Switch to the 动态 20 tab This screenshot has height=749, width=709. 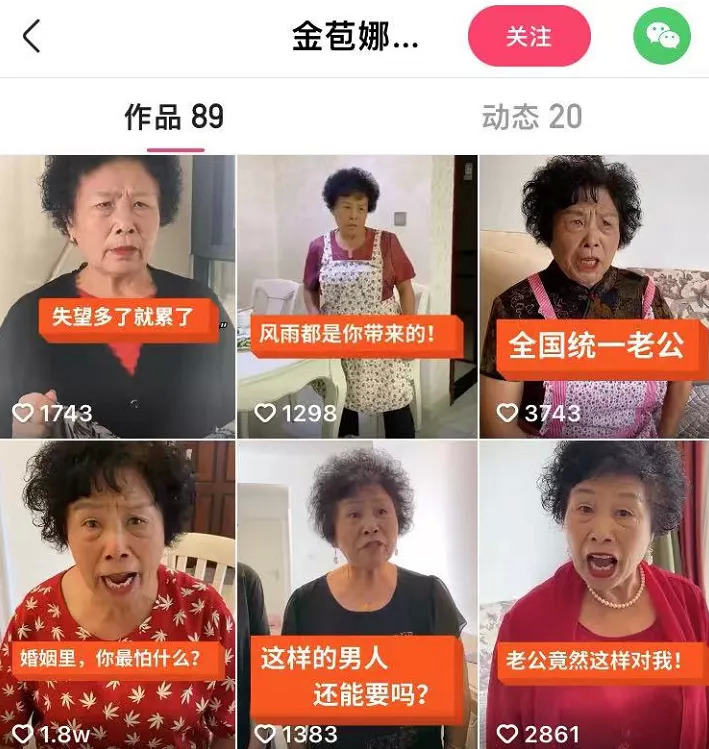[531, 118]
